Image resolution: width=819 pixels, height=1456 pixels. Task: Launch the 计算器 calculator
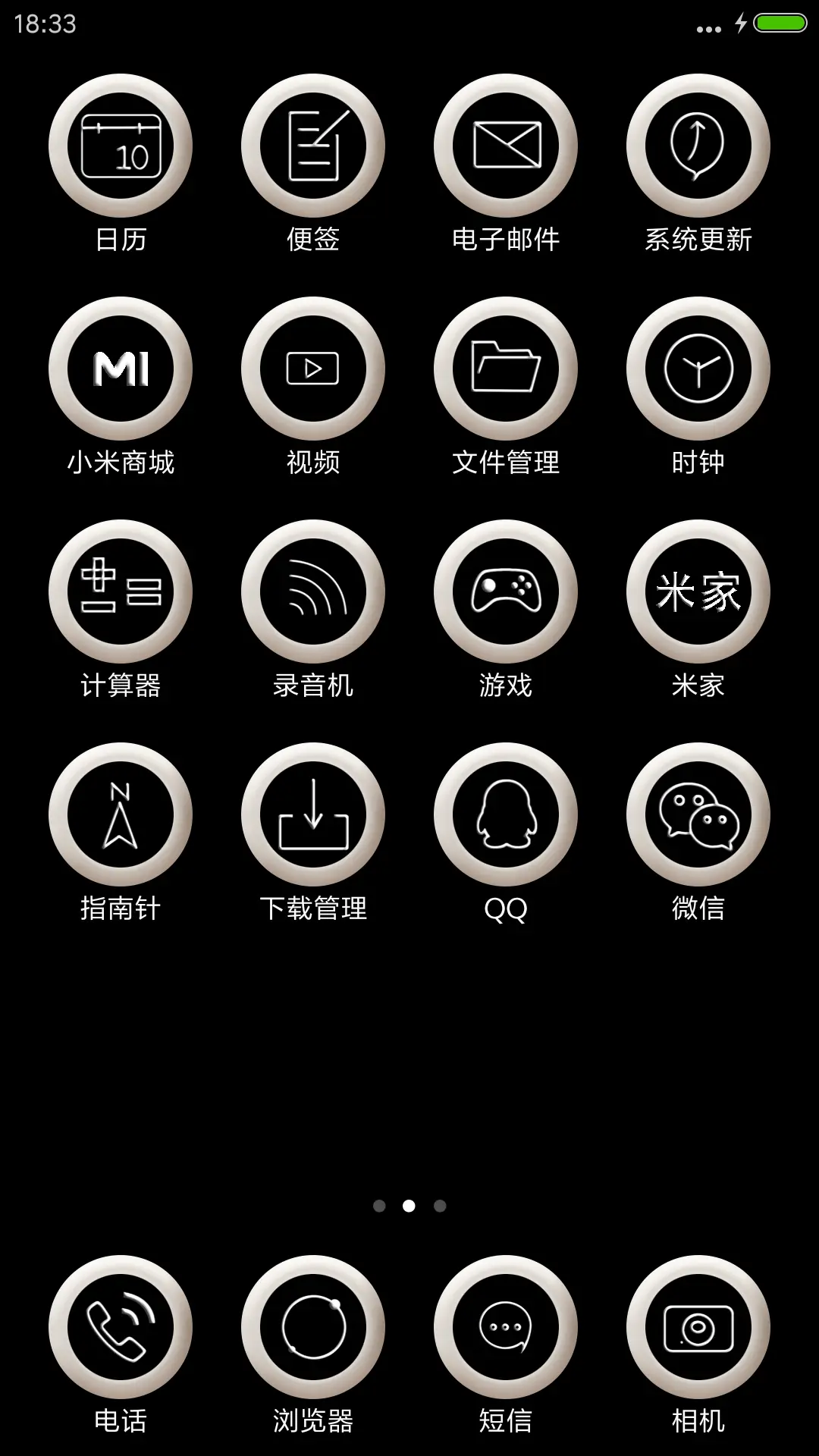121,591
